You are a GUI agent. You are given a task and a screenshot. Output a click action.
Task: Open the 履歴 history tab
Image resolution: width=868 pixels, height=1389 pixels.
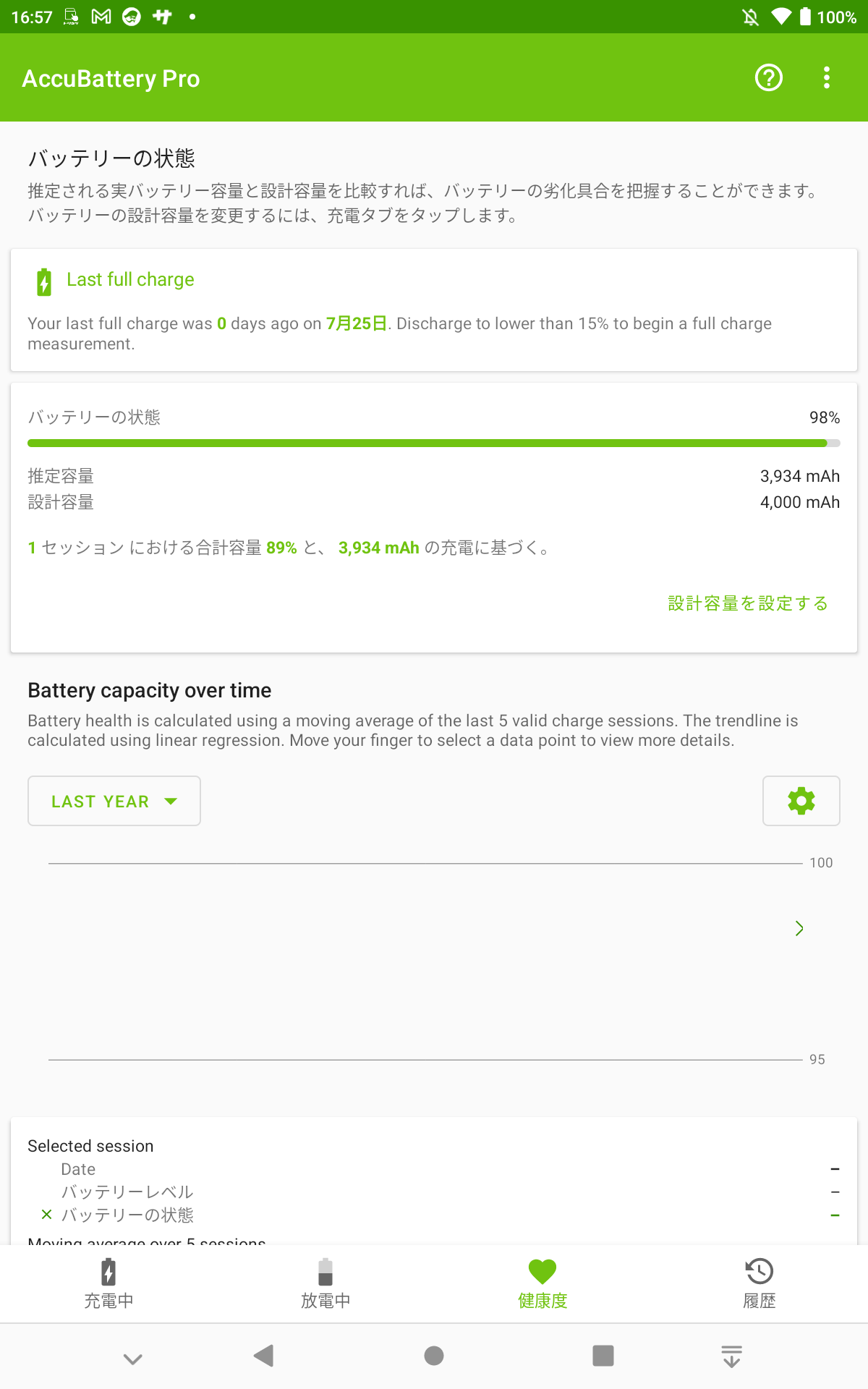(x=759, y=1284)
